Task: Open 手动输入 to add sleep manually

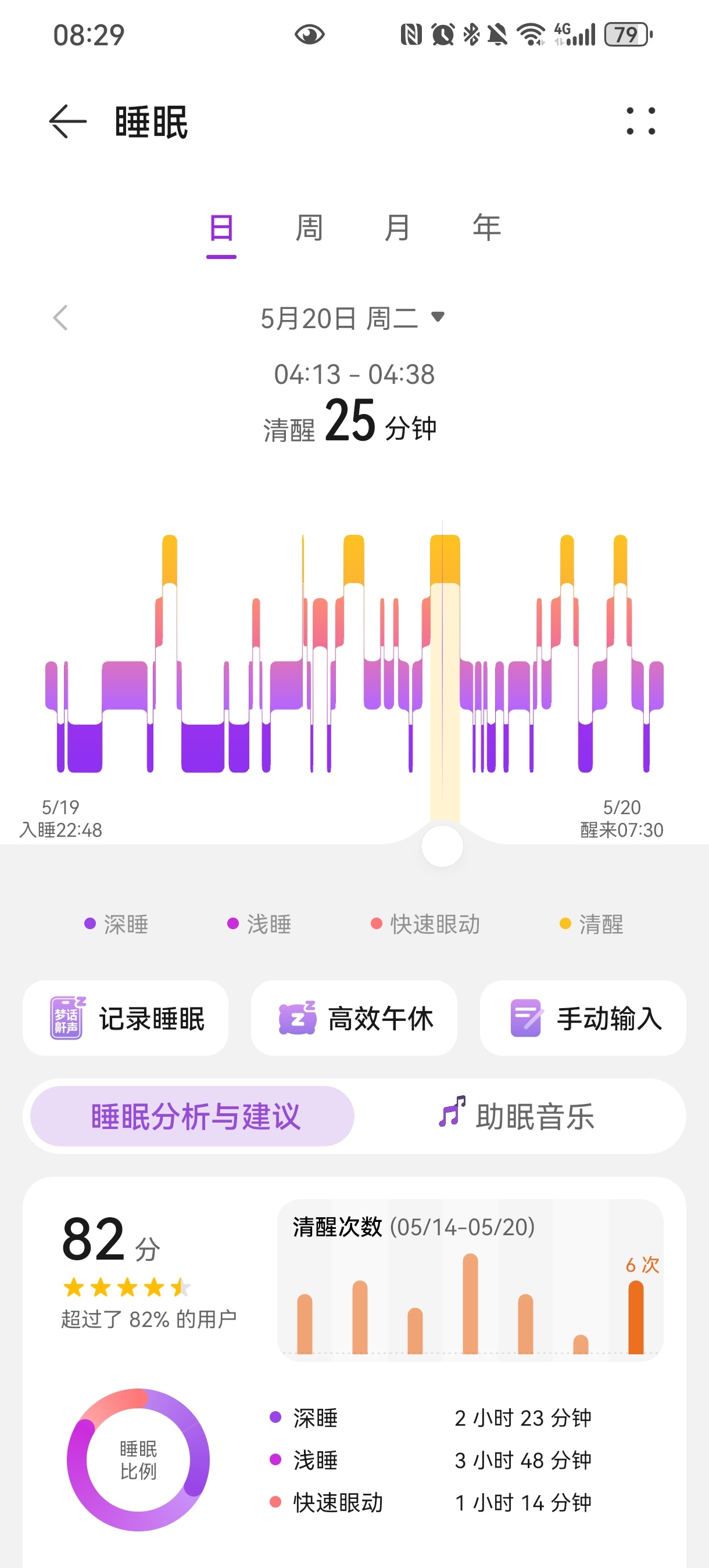Action: click(x=583, y=1017)
